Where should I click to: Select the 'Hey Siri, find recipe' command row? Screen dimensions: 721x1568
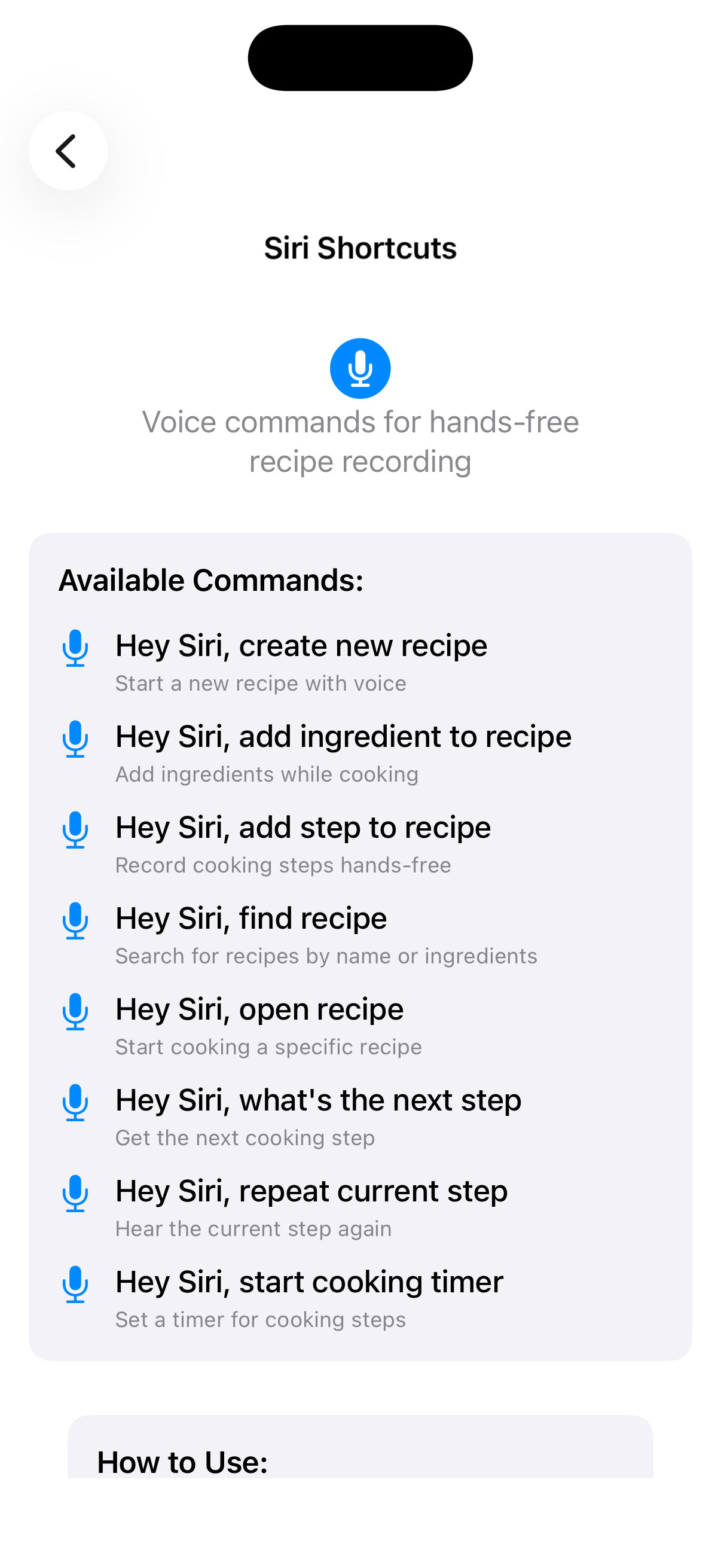(250, 918)
